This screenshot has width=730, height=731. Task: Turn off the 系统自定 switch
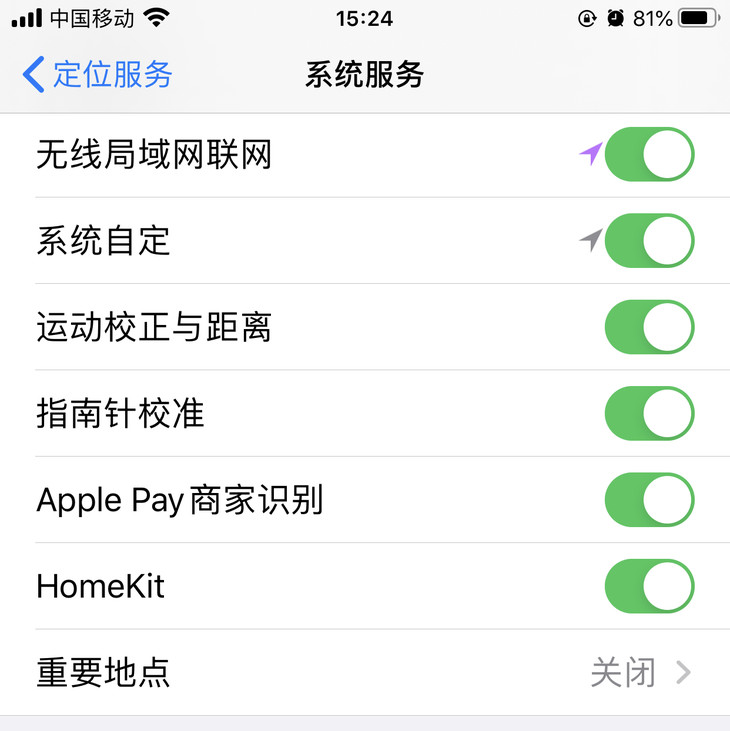(x=650, y=240)
